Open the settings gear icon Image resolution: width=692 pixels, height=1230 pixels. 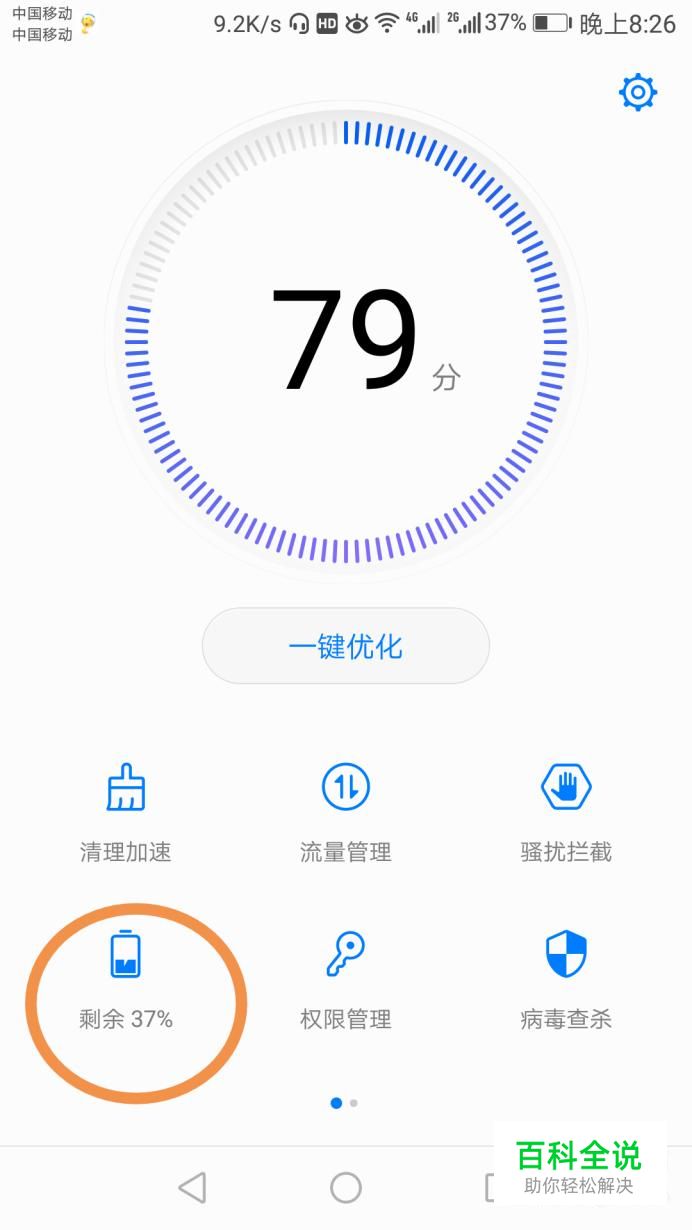tap(637, 93)
